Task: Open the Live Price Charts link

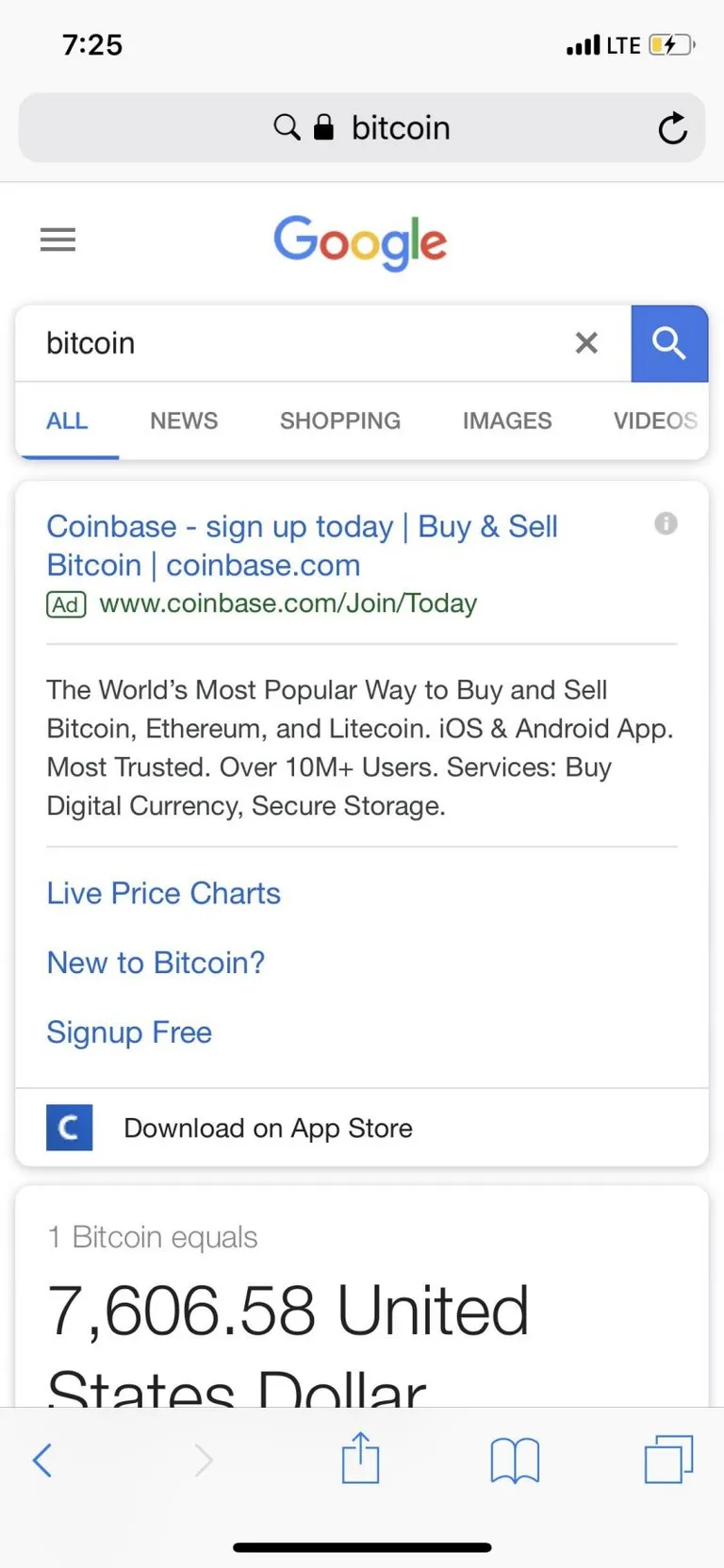Action: coord(164,893)
